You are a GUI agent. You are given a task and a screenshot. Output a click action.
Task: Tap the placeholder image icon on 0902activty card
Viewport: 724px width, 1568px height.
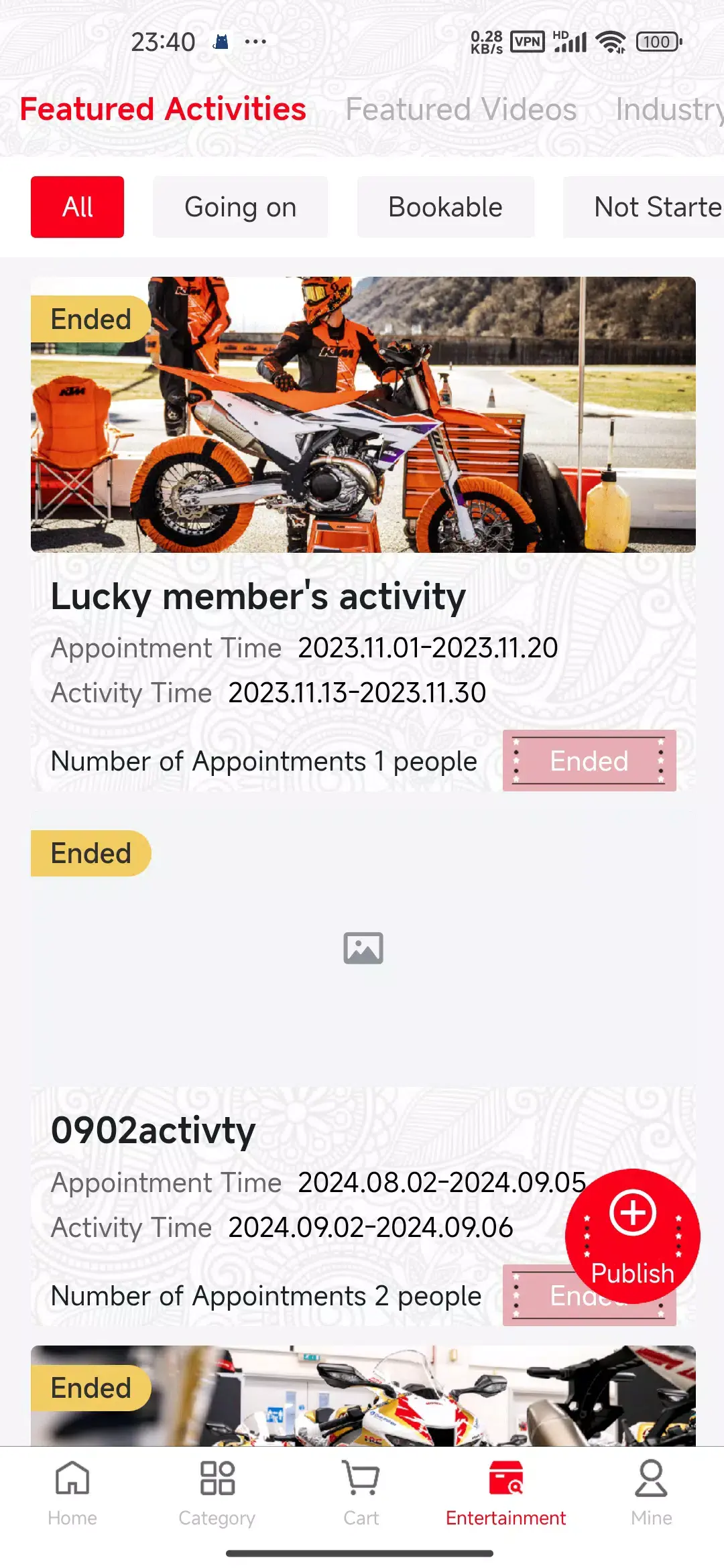click(x=362, y=948)
